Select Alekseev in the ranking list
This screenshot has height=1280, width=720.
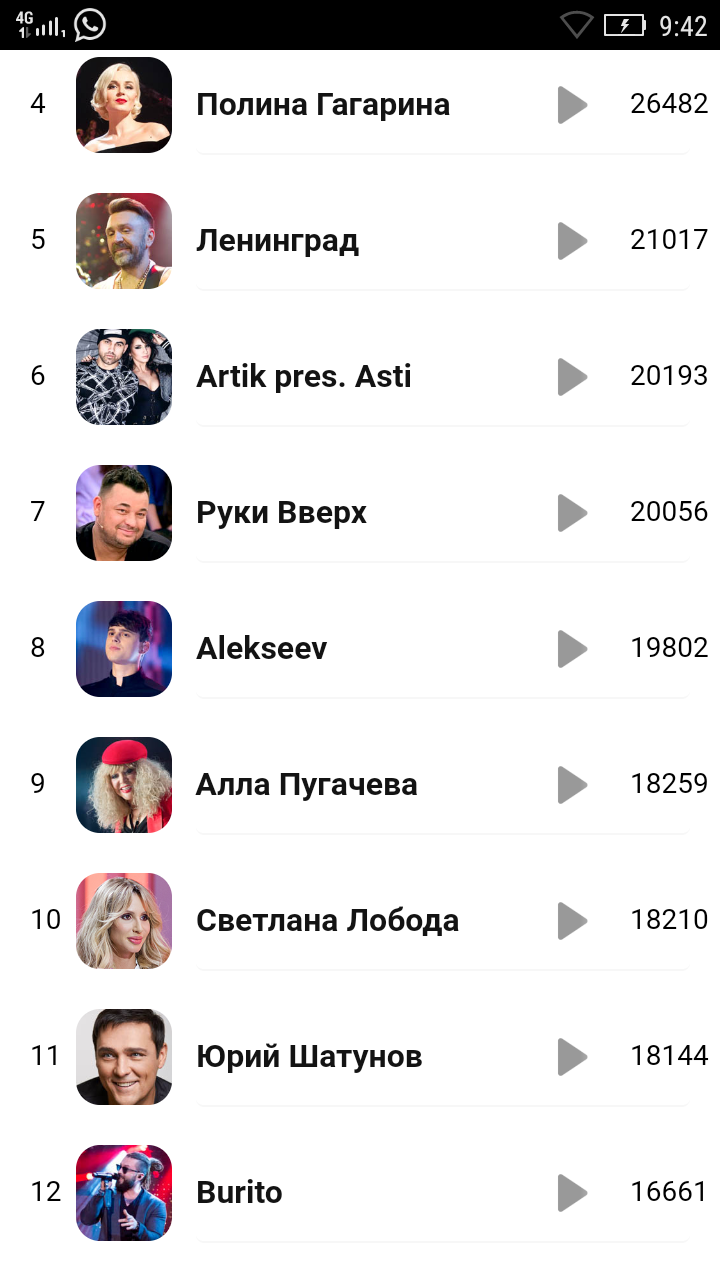pyautogui.click(x=261, y=649)
